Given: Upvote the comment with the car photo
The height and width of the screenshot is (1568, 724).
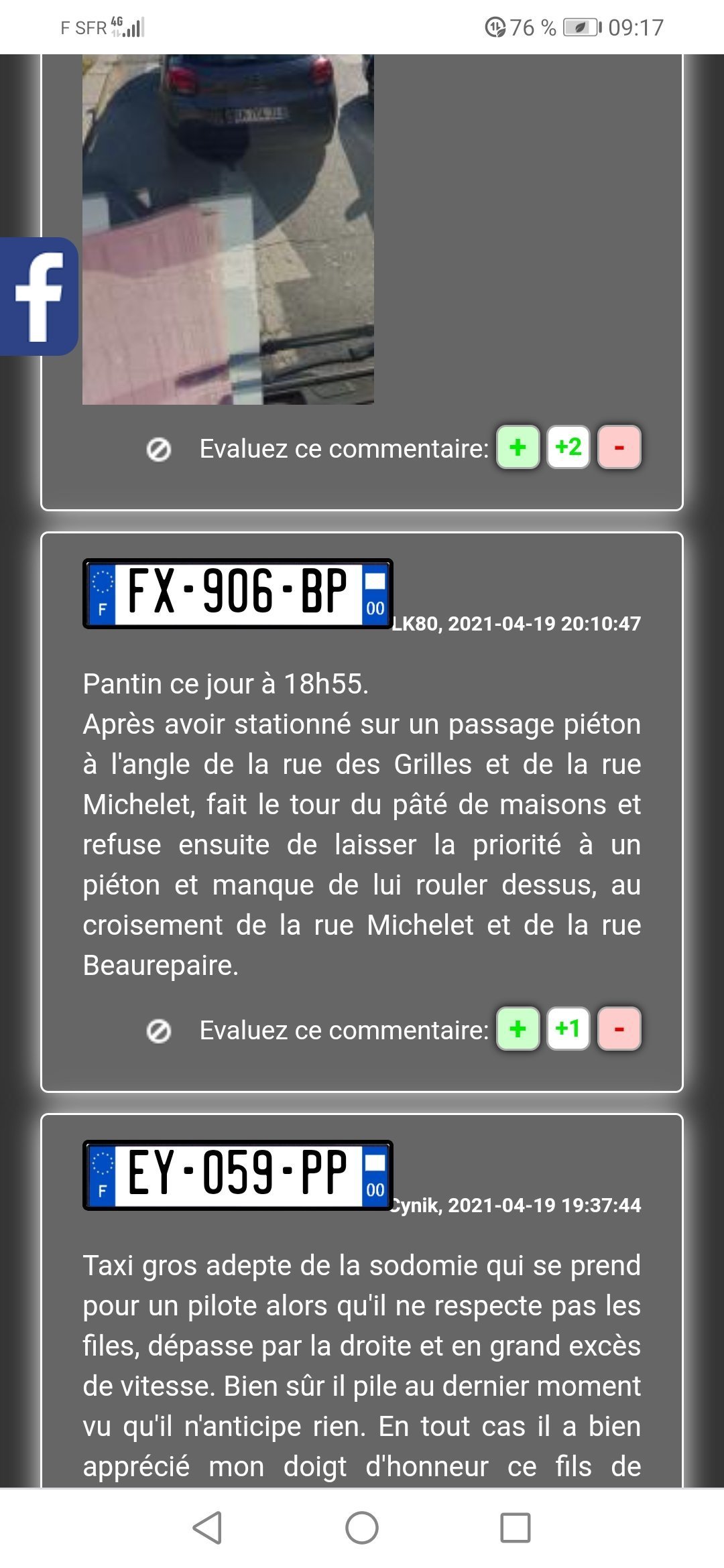Looking at the screenshot, I should (x=518, y=447).
